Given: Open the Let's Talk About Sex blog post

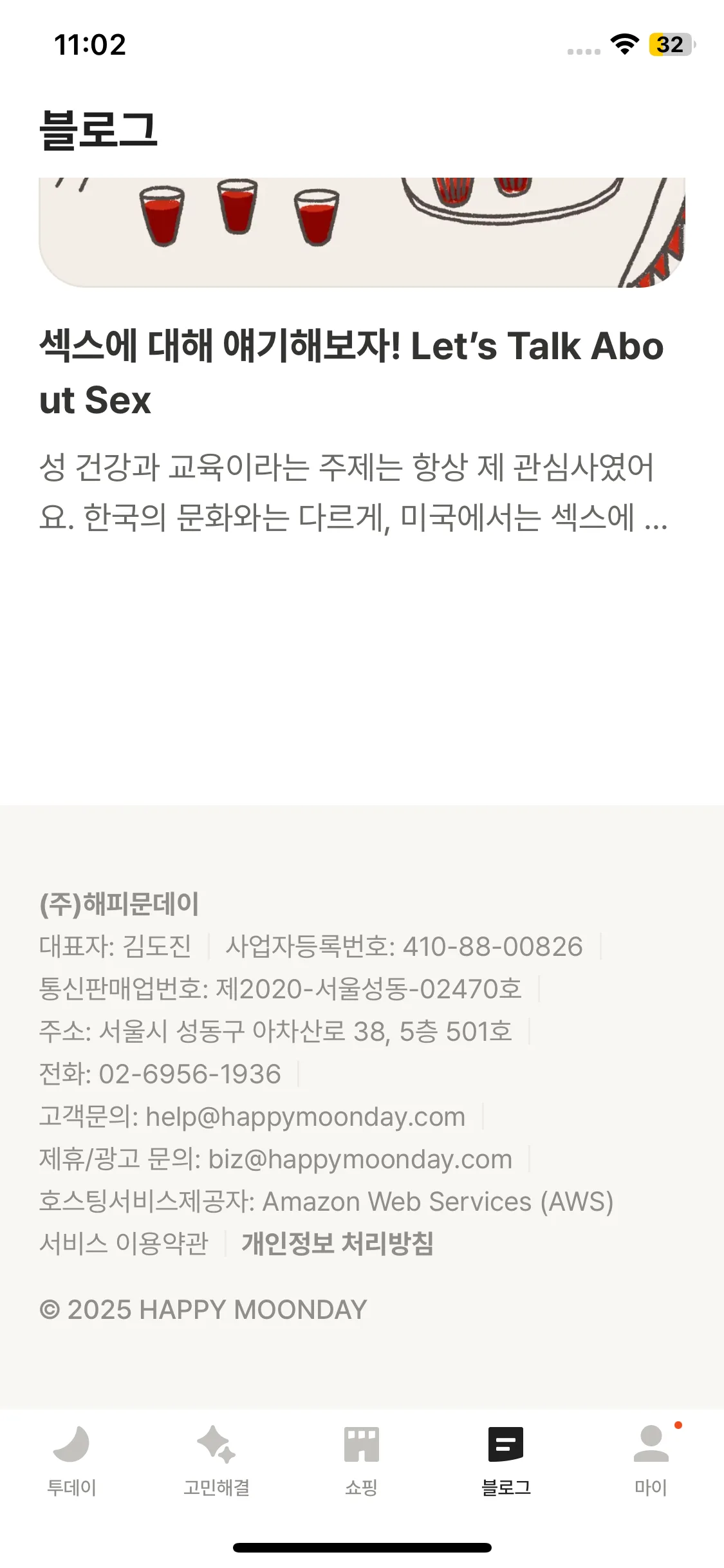Looking at the screenshot, I should click(x=351, y=372).
